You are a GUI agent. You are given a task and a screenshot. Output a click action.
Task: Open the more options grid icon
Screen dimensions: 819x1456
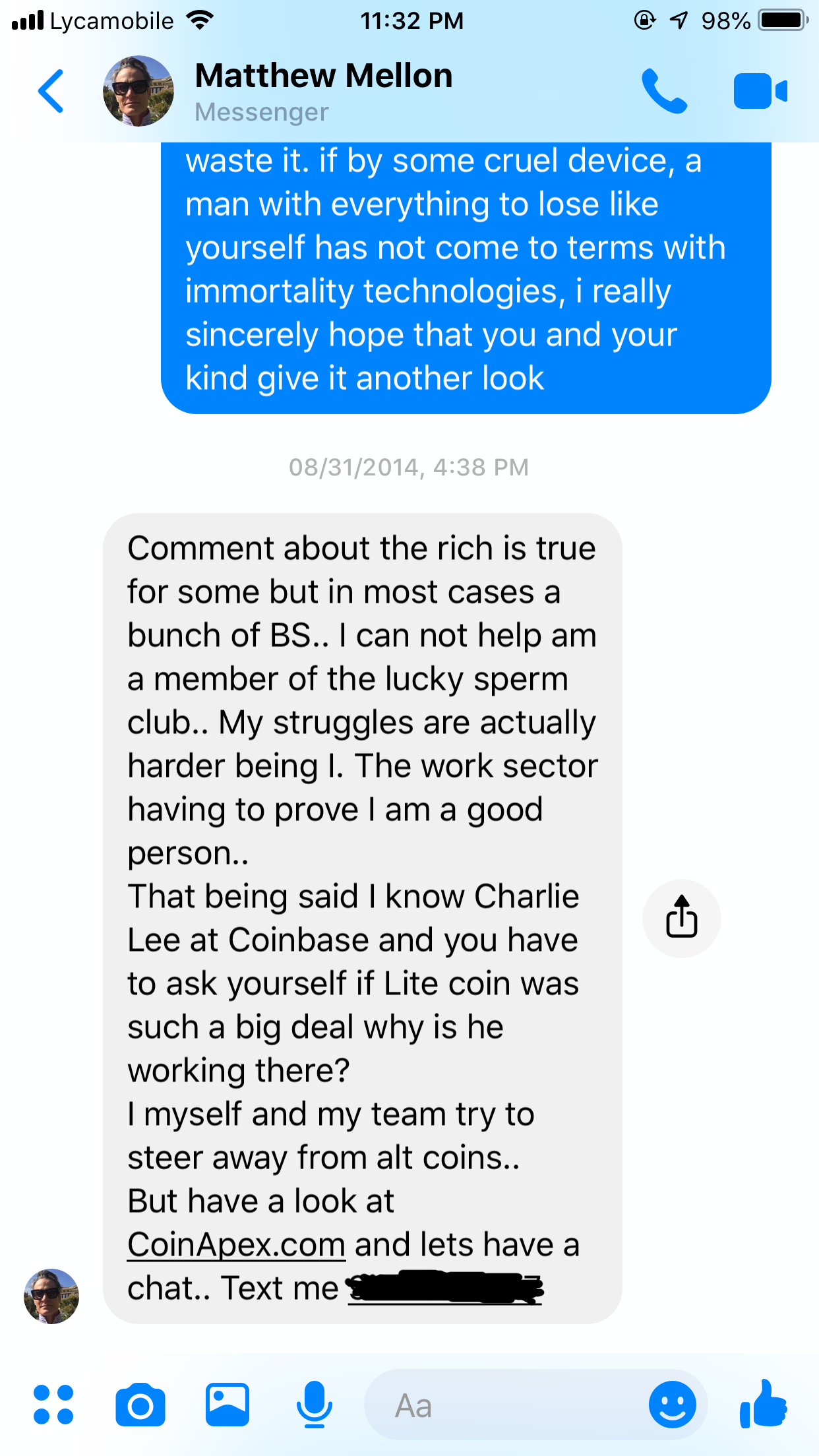click(x=53, y=1405)
